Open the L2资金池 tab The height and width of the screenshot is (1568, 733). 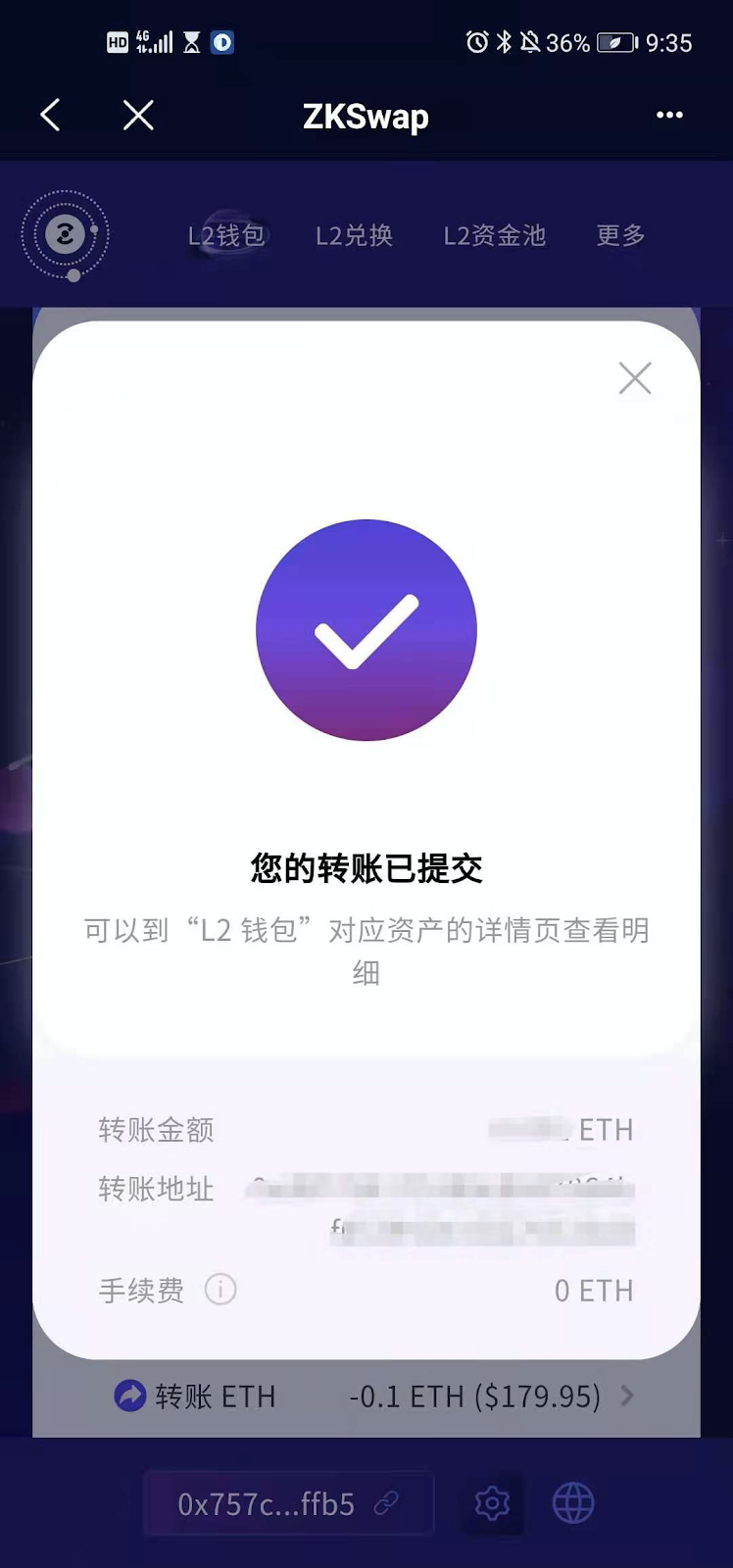coord(494,235)
